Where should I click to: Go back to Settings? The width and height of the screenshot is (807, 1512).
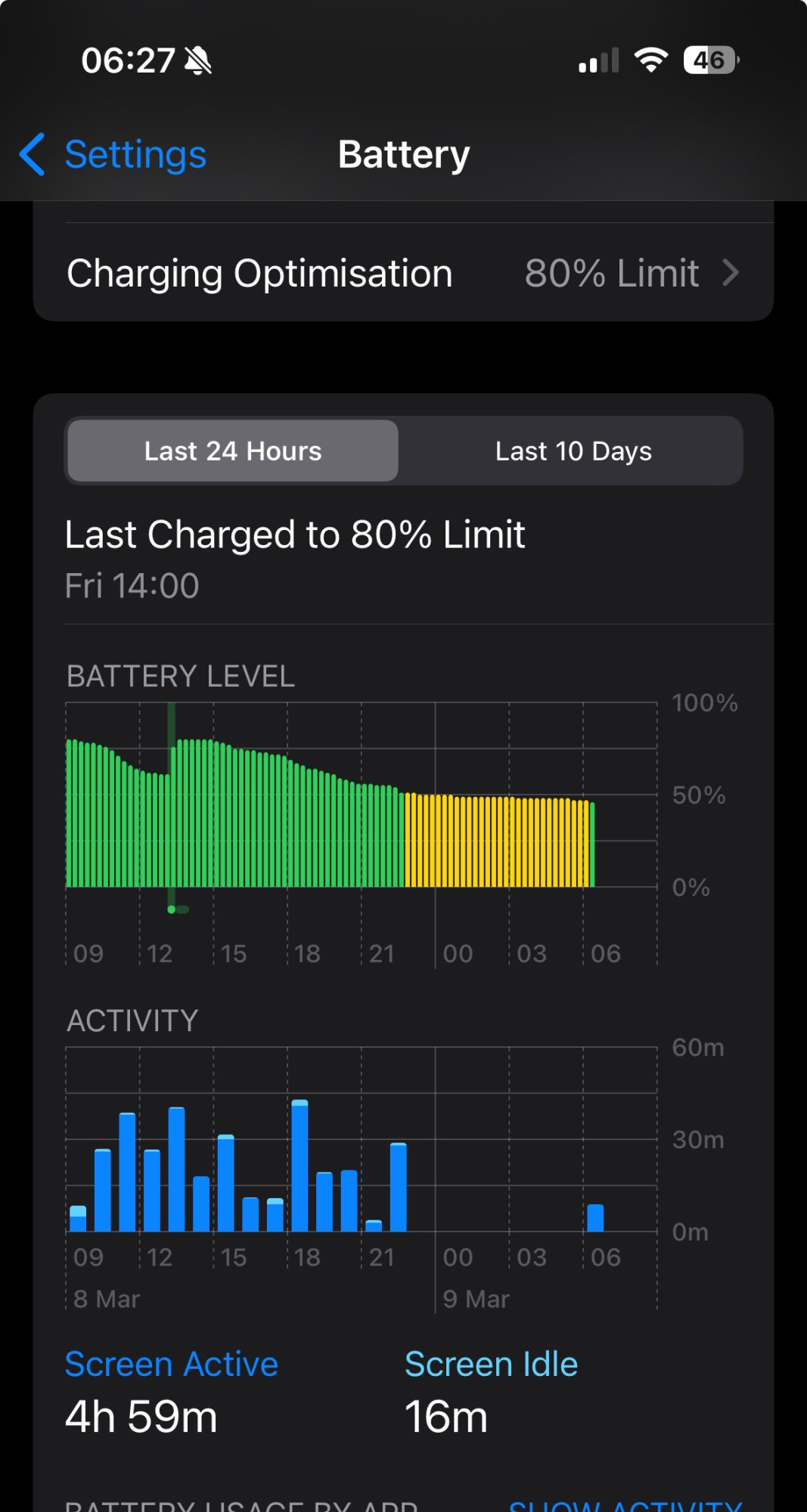(x=113, y=155)
